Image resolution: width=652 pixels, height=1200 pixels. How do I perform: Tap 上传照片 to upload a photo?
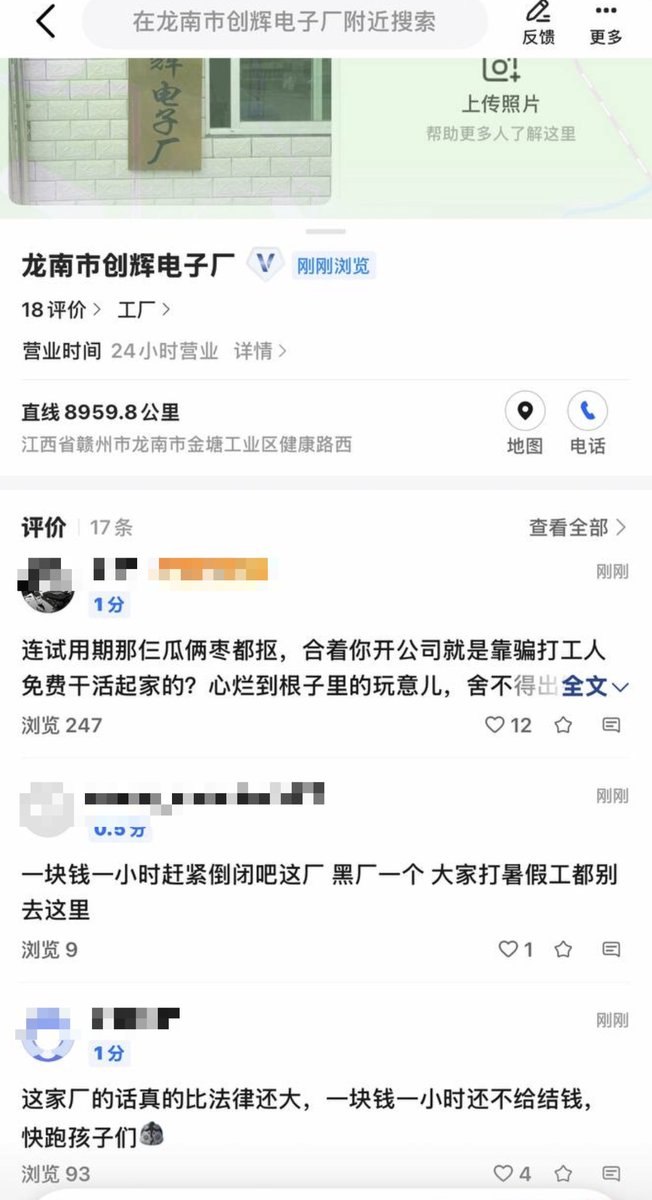coord(501,103)
